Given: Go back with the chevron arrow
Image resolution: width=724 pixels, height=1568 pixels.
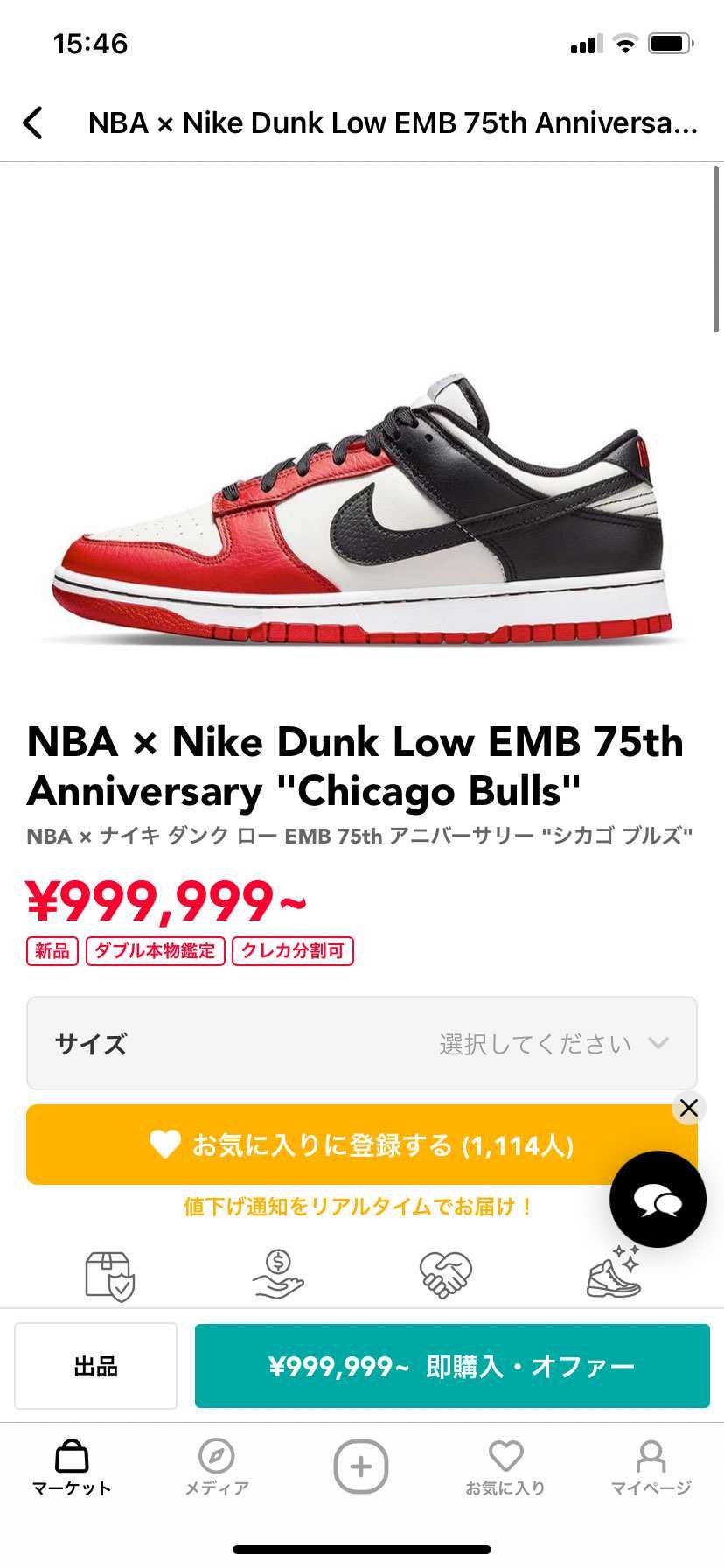Looking at the screenshot, I should [34, 122].
